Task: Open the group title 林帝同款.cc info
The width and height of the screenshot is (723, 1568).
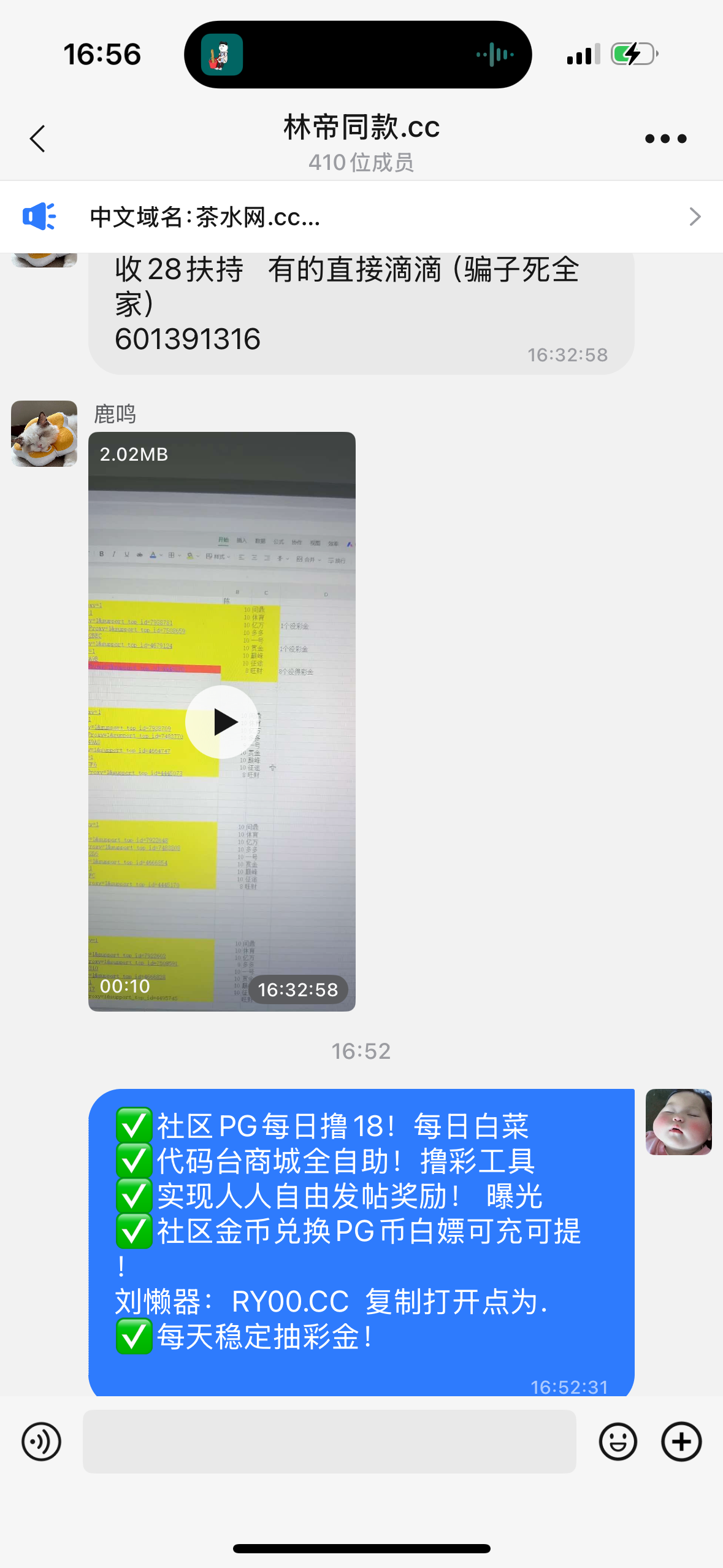Action: pos(361,128)
